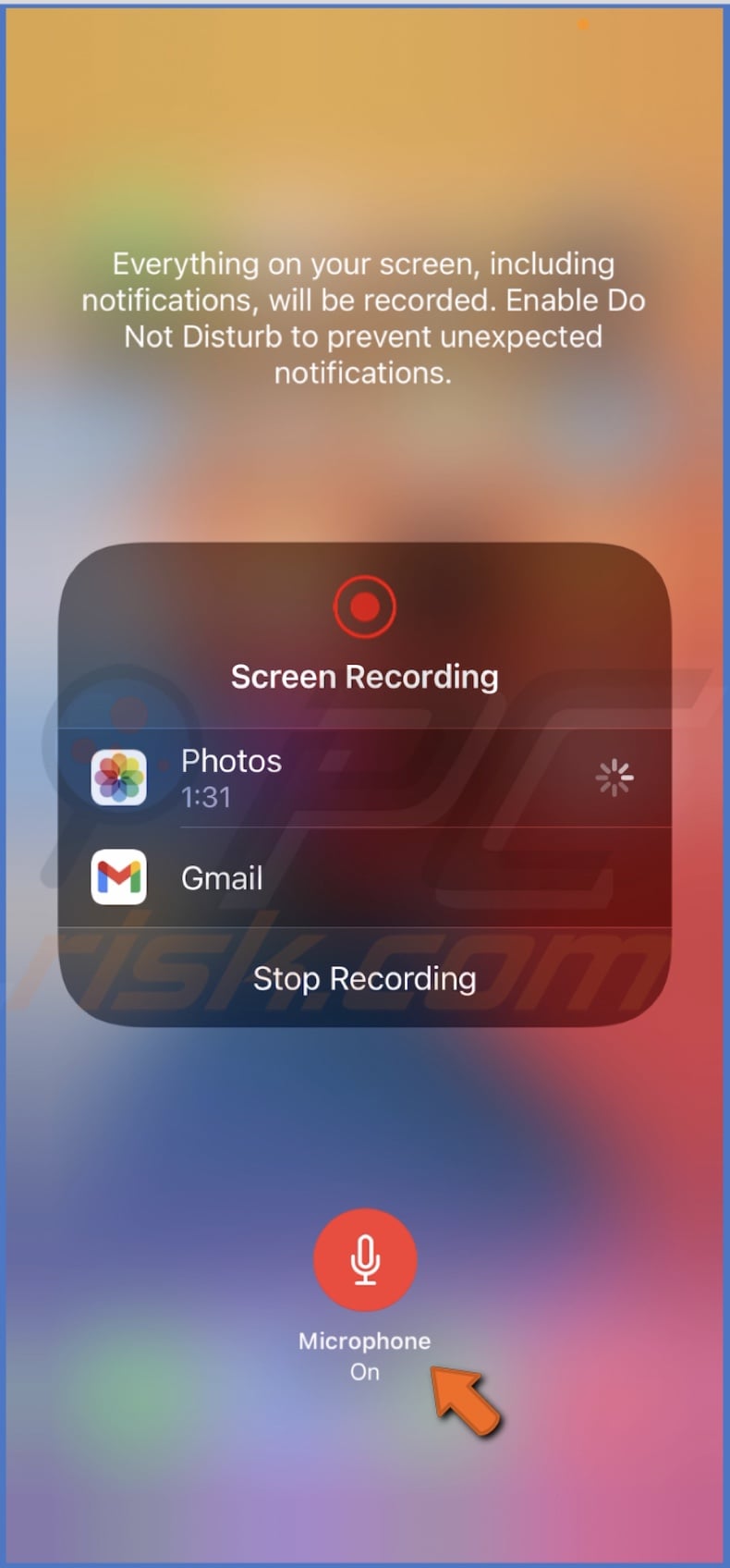
Task: Select Gmail as recording destination
Action: 222,877
